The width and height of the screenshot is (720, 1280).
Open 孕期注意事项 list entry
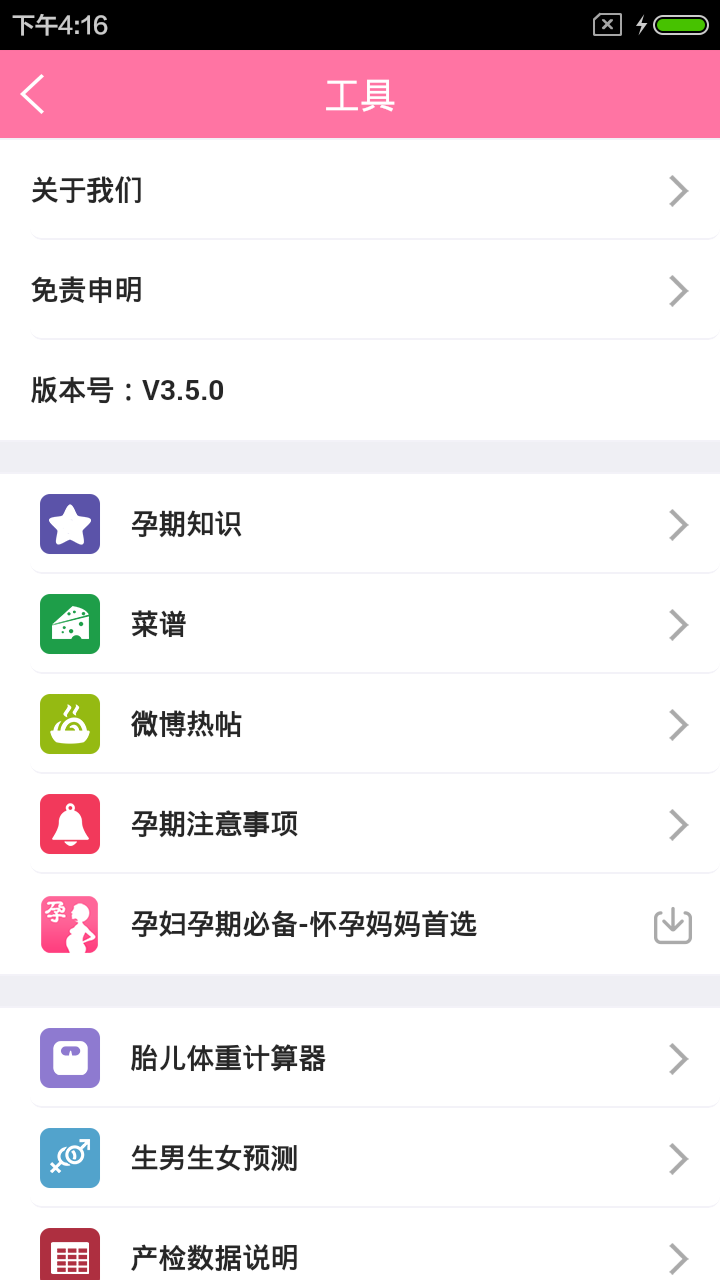(x=360, y=824)
